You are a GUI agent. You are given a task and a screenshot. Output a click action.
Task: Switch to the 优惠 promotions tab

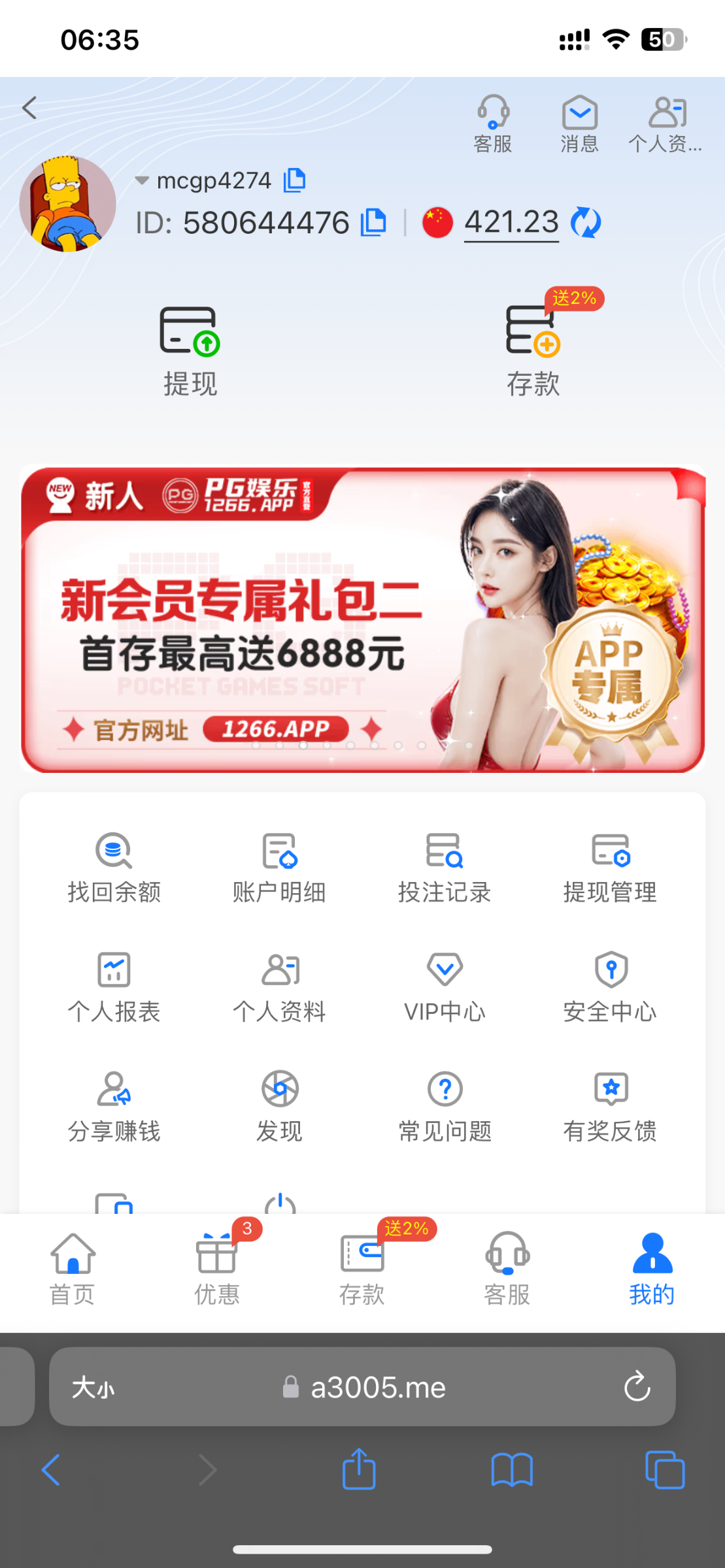[217, 1269]
